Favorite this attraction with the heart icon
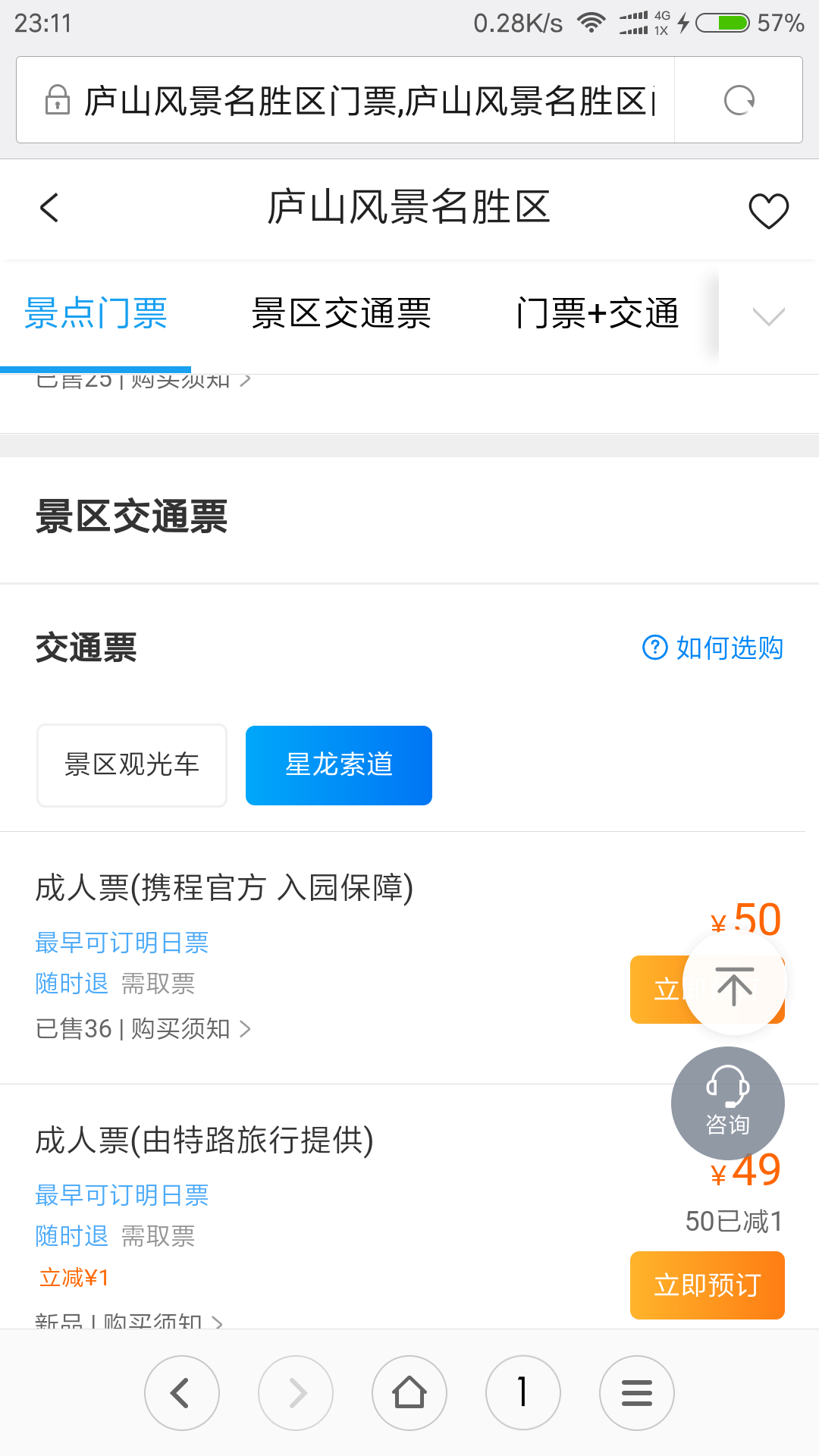 pyautogui.click(x=768, y=210)
